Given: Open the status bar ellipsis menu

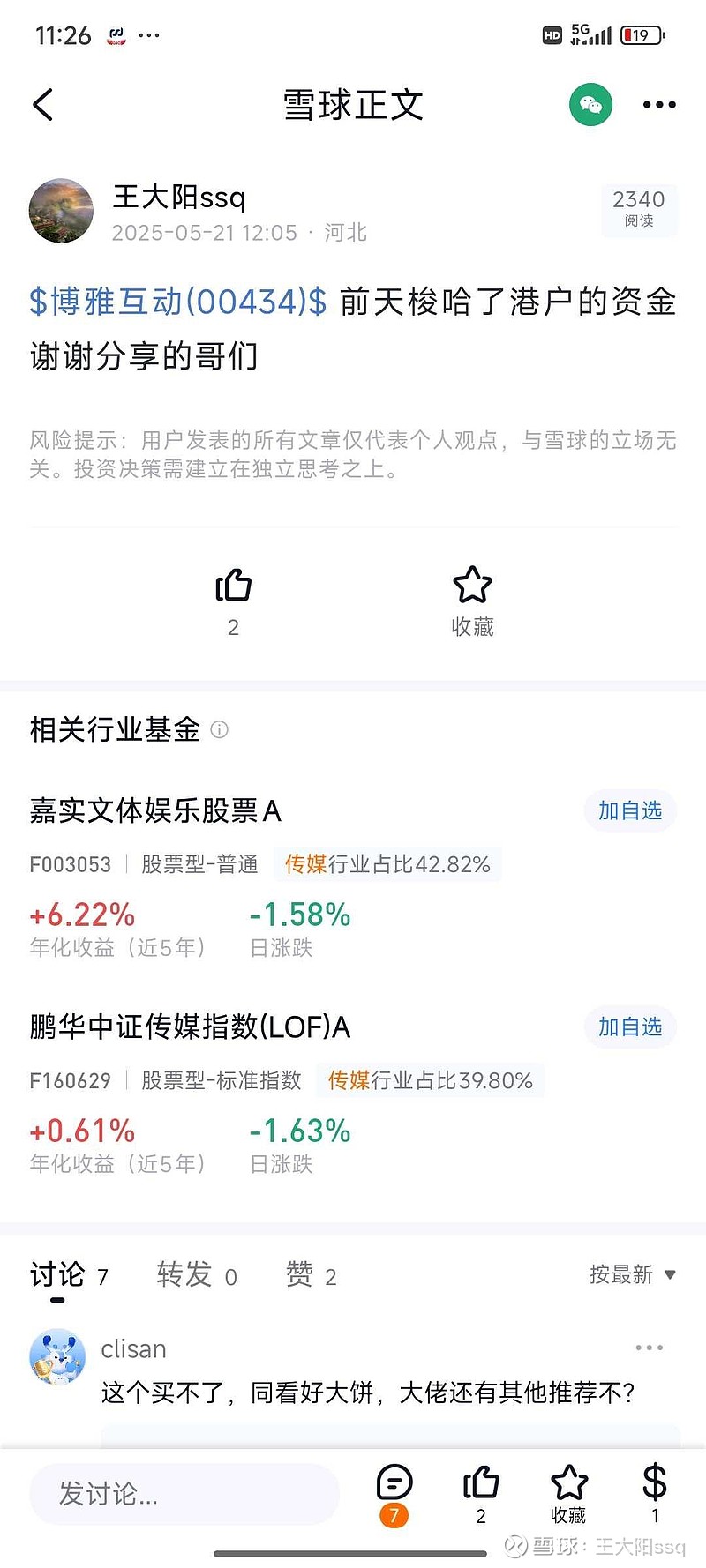Looking at the screenshot, I should click(150, 34).
